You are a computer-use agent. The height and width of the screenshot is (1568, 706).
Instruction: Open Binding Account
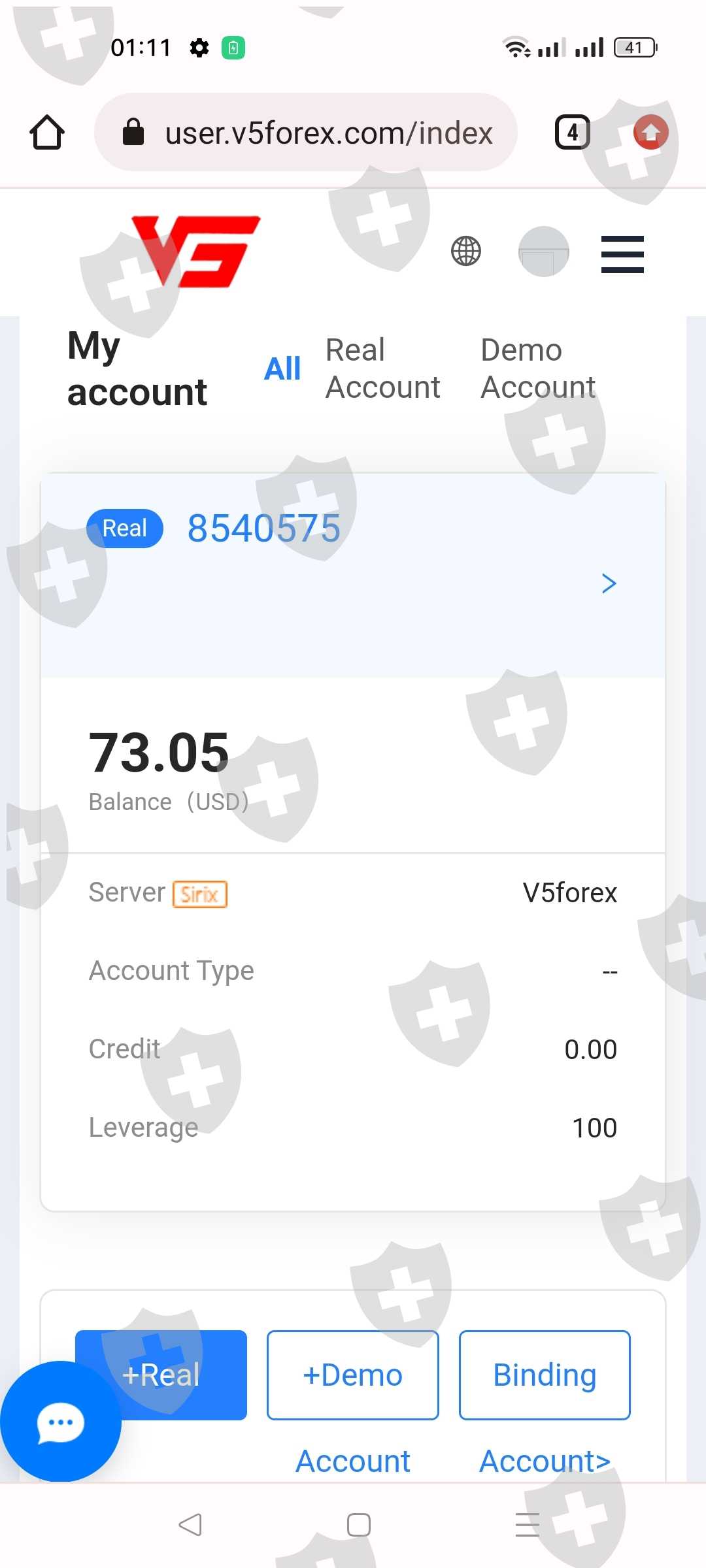(x=545, y=1375)
